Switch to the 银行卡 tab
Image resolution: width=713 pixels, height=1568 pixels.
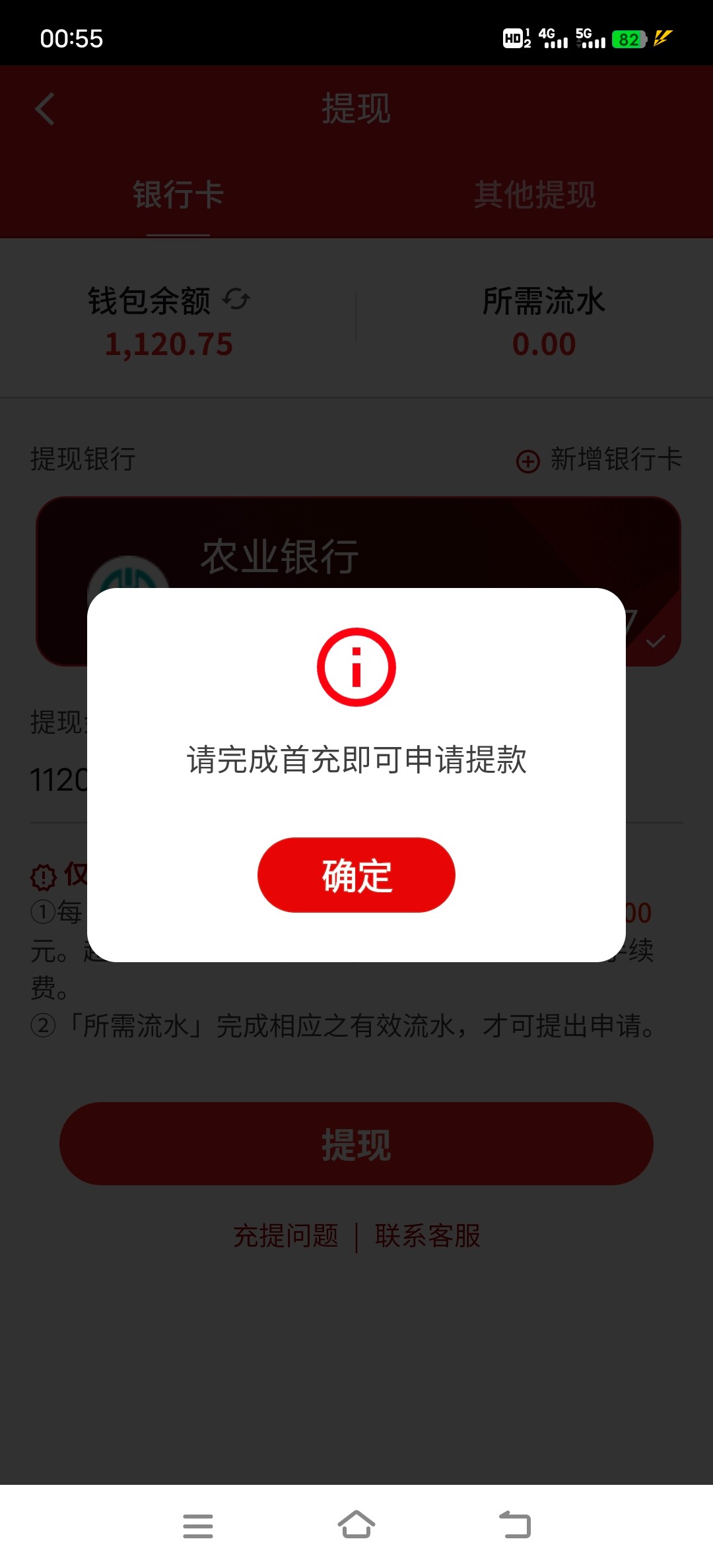(178, 195)
